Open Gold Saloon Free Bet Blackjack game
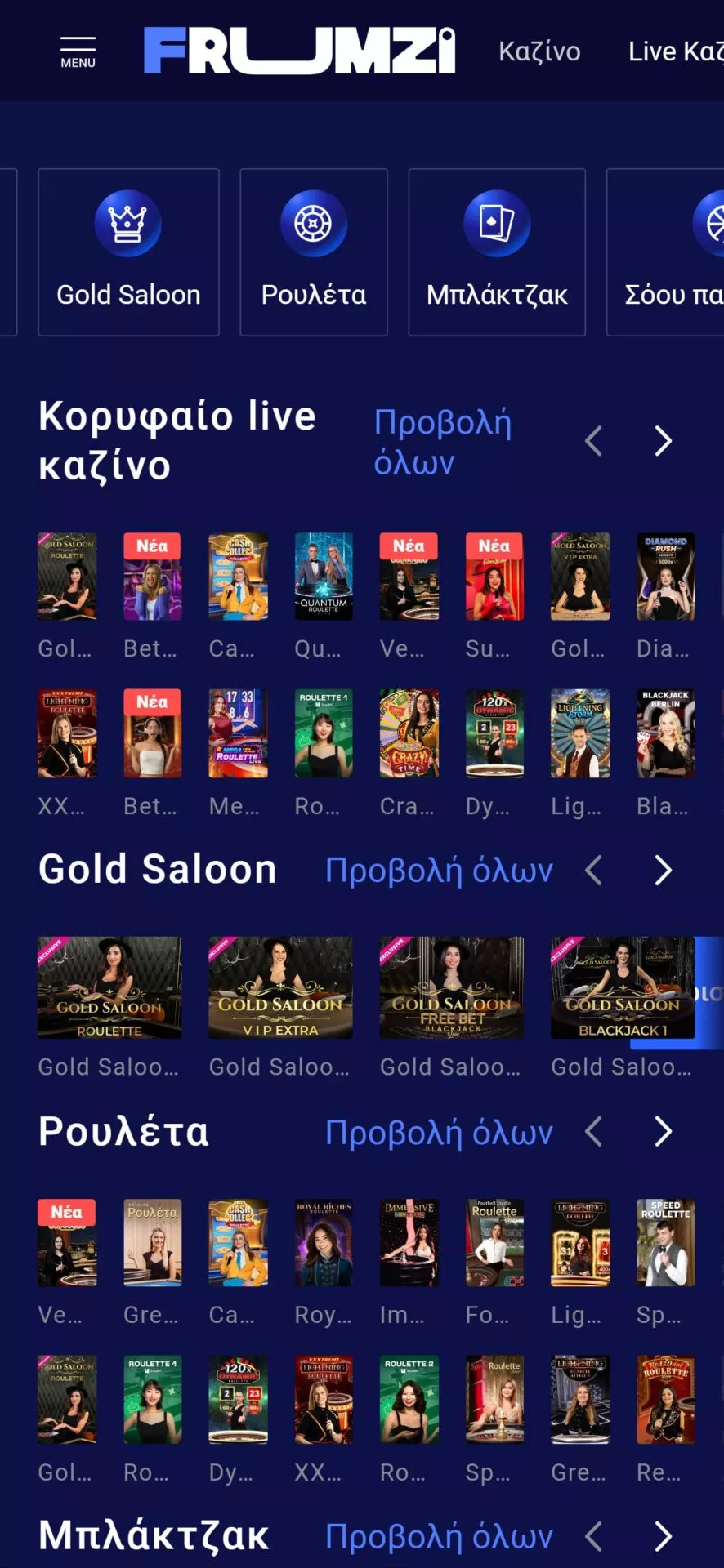Image resolution: width=724 pixels, height=1568 pixels. [451, 987]
